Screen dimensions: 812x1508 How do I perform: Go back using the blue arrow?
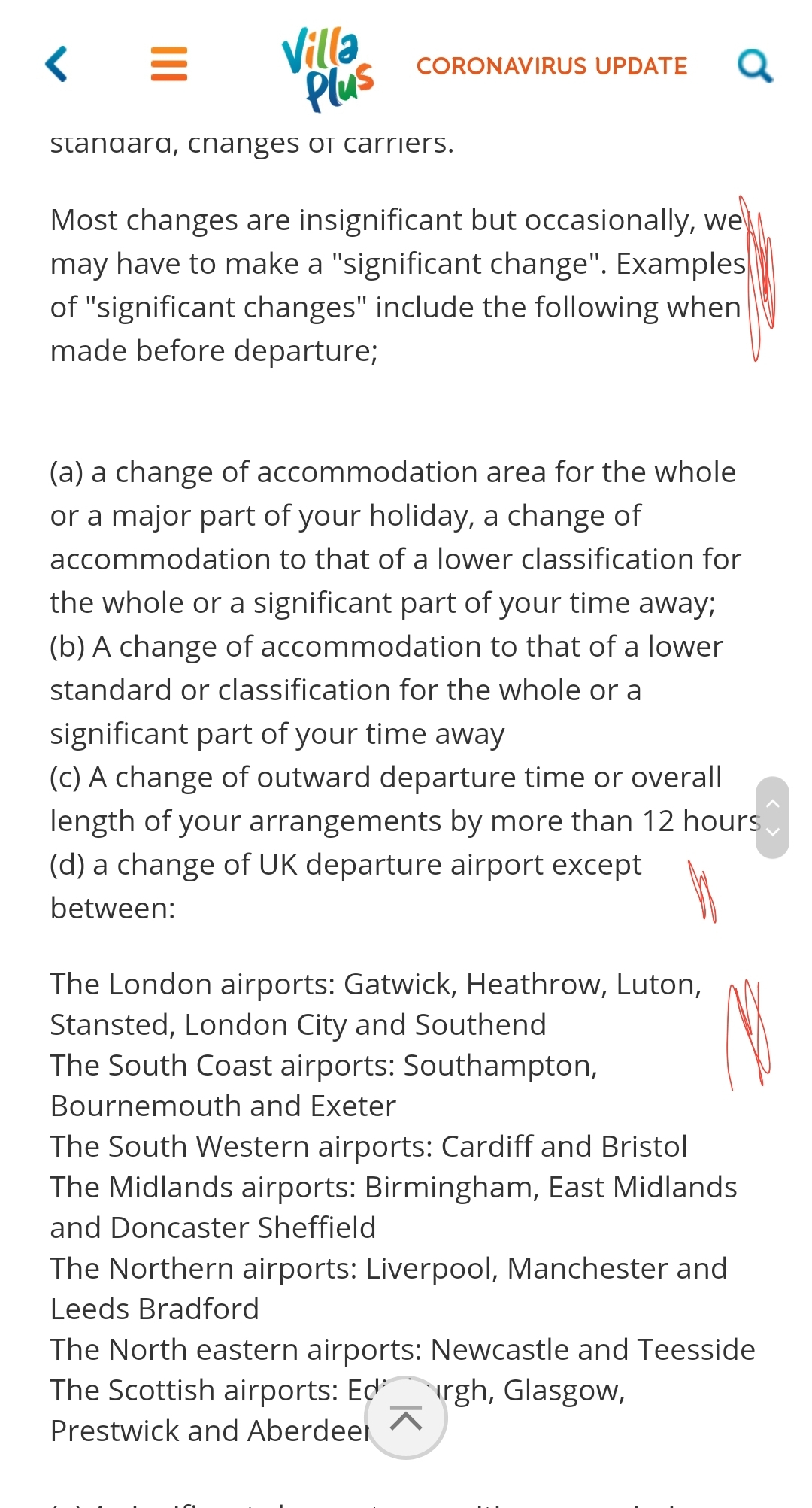[x=57, y=64]
